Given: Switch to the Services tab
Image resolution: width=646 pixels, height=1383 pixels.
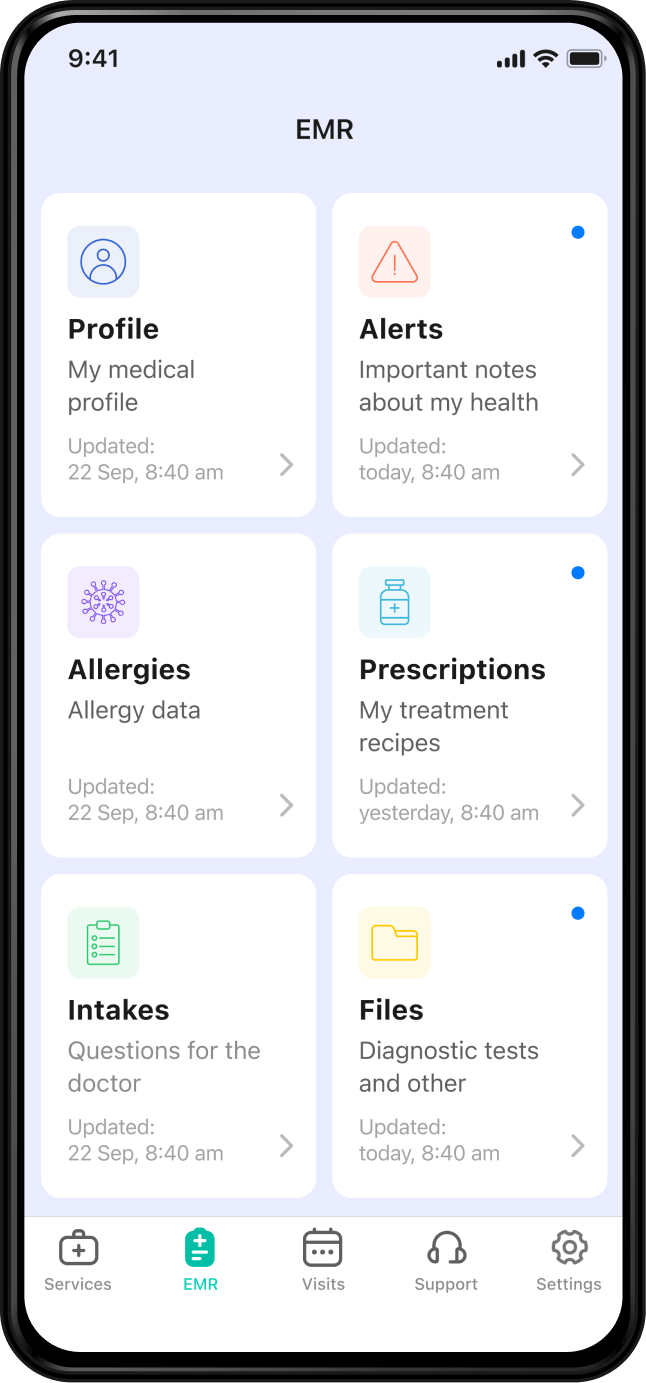Looking at the screenshot, I should pyautogui.click(x=78, y=1260).
